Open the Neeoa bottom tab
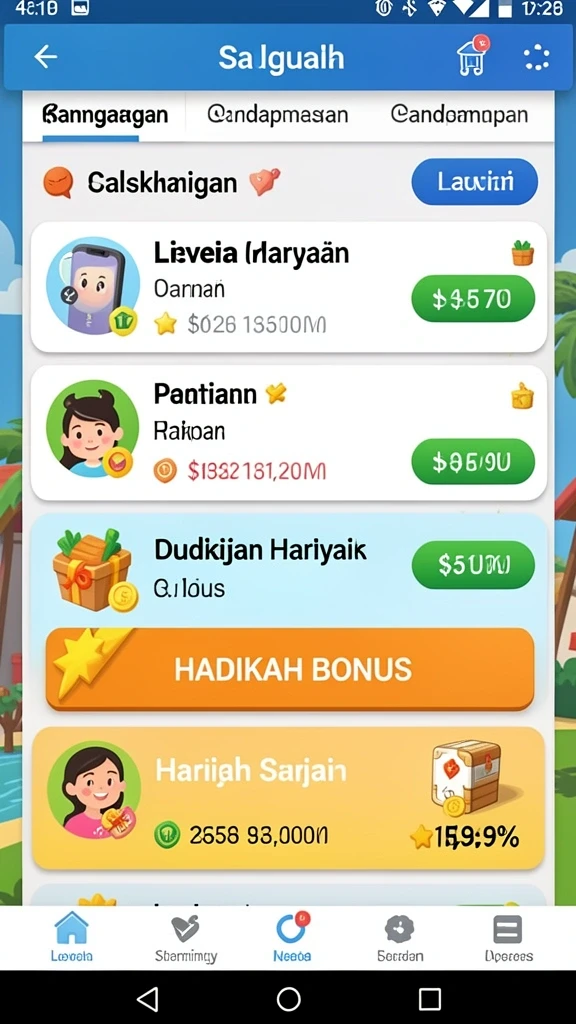This screenshot has width=576, height=1024. click(x=291, y=938)
